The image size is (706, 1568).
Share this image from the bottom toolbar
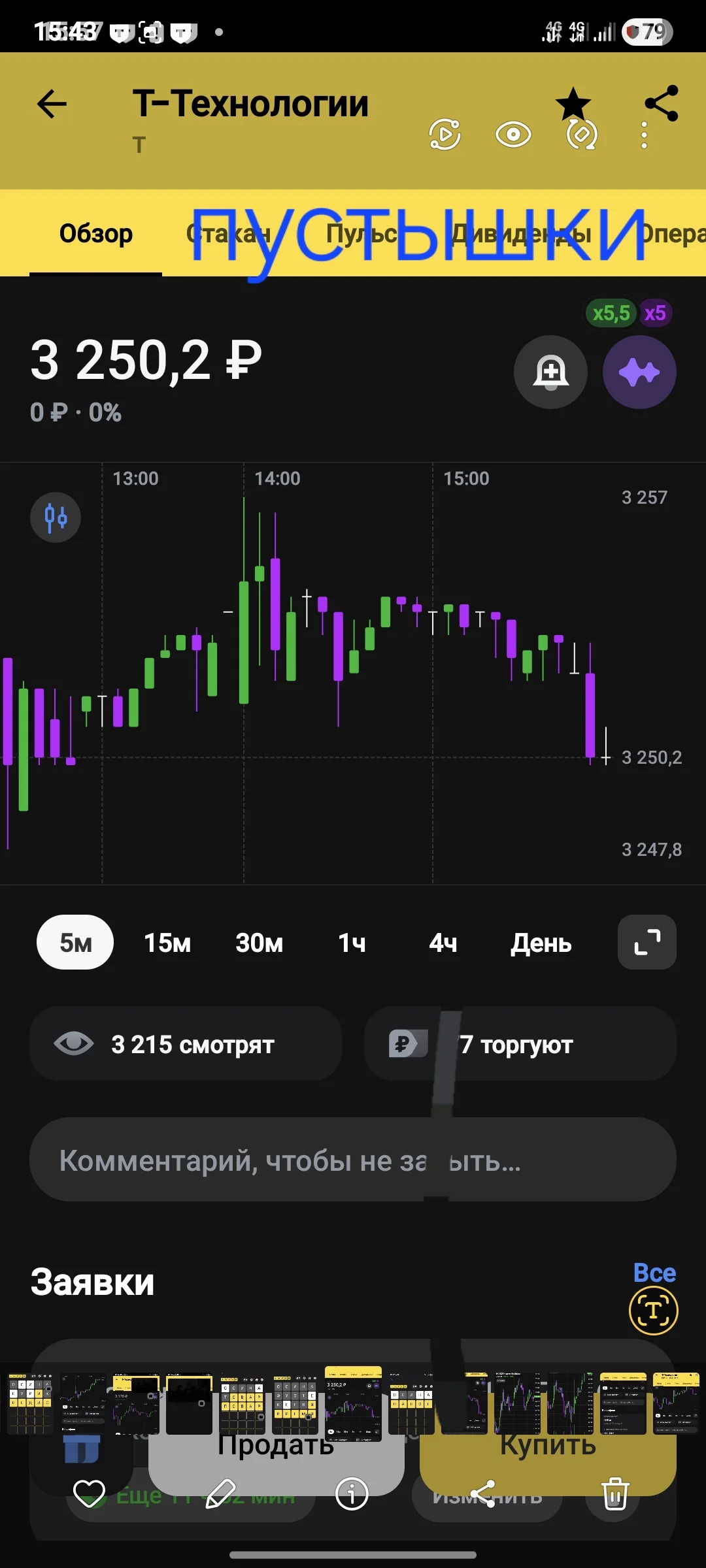pyautogui.click(x=484, y=1494)
